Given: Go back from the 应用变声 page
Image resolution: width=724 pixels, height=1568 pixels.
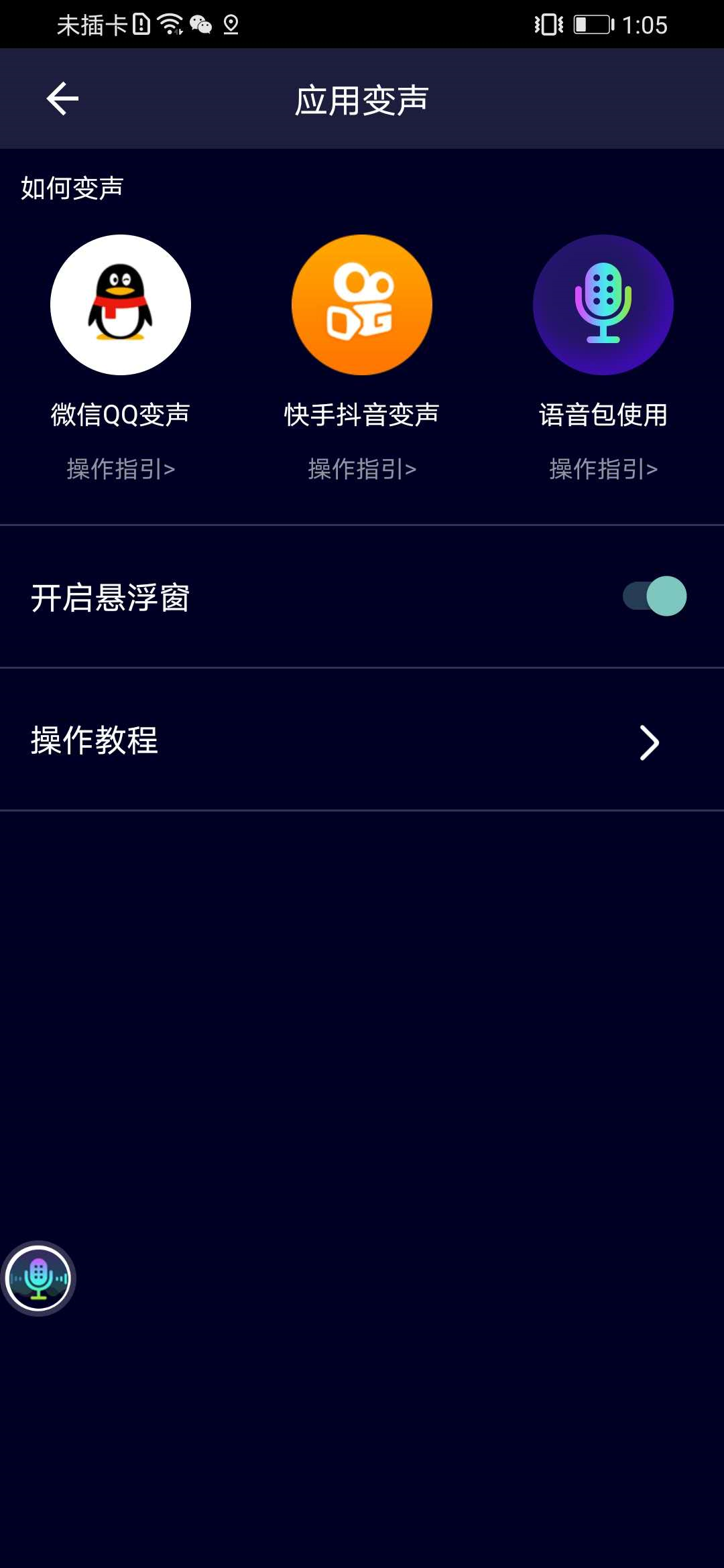Looking at the screenshot, I should pos(63,99).
